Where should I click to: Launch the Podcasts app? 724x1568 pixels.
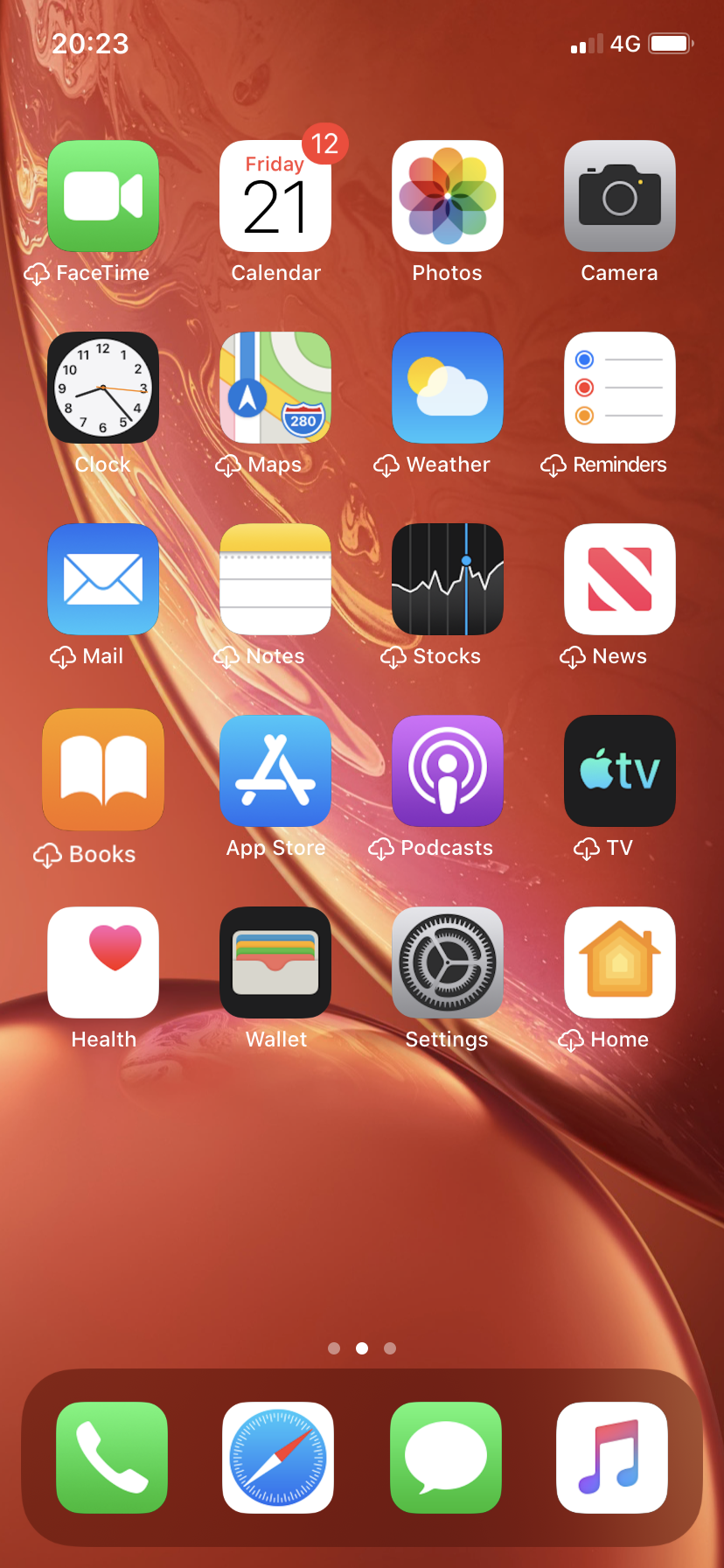click(x=448, y=771)
